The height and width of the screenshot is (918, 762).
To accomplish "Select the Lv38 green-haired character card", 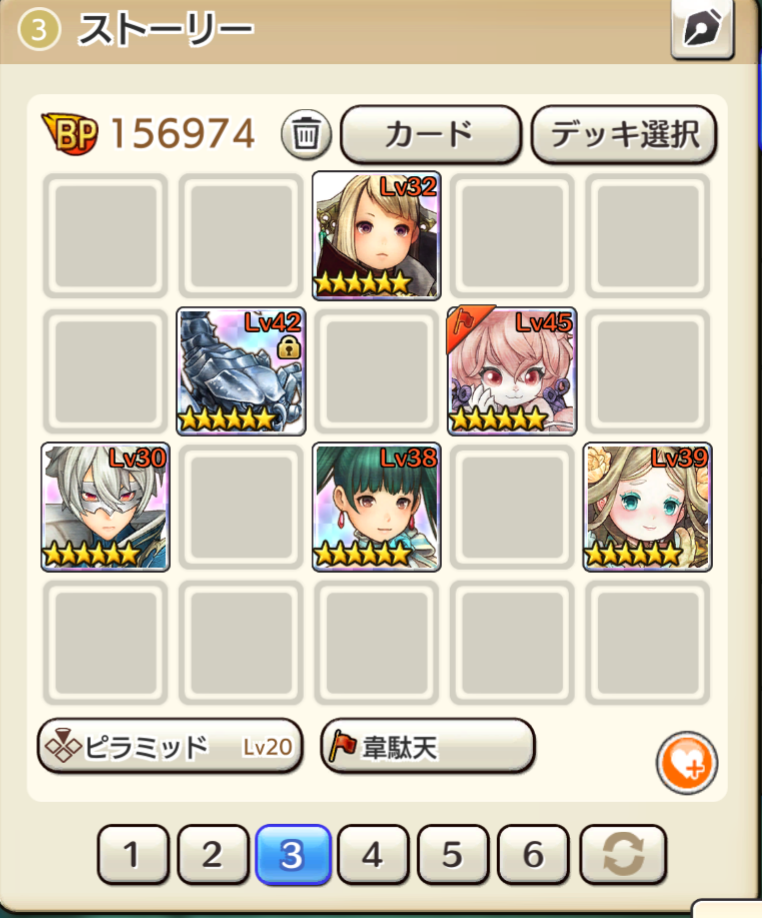I will click(377, 507).
